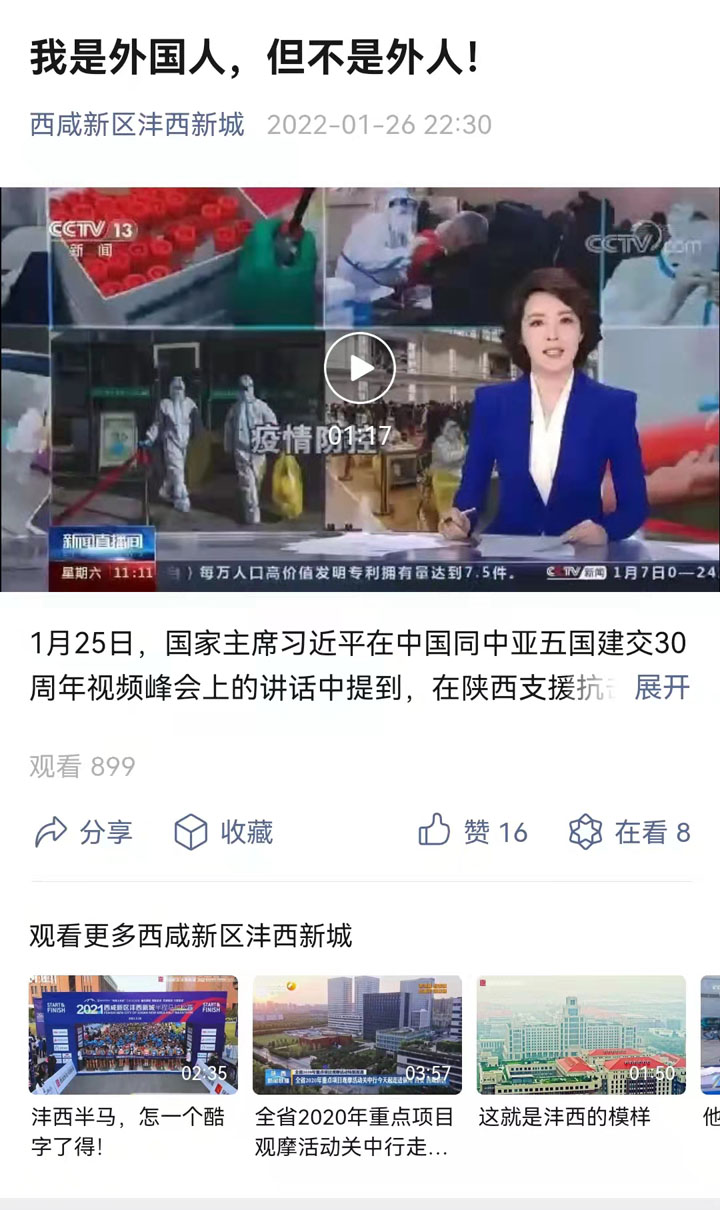Open the 西咸新区沣西新城 account link
Image resolution: width=720 pixels, height=1210 pixels.
click(137, 125)
